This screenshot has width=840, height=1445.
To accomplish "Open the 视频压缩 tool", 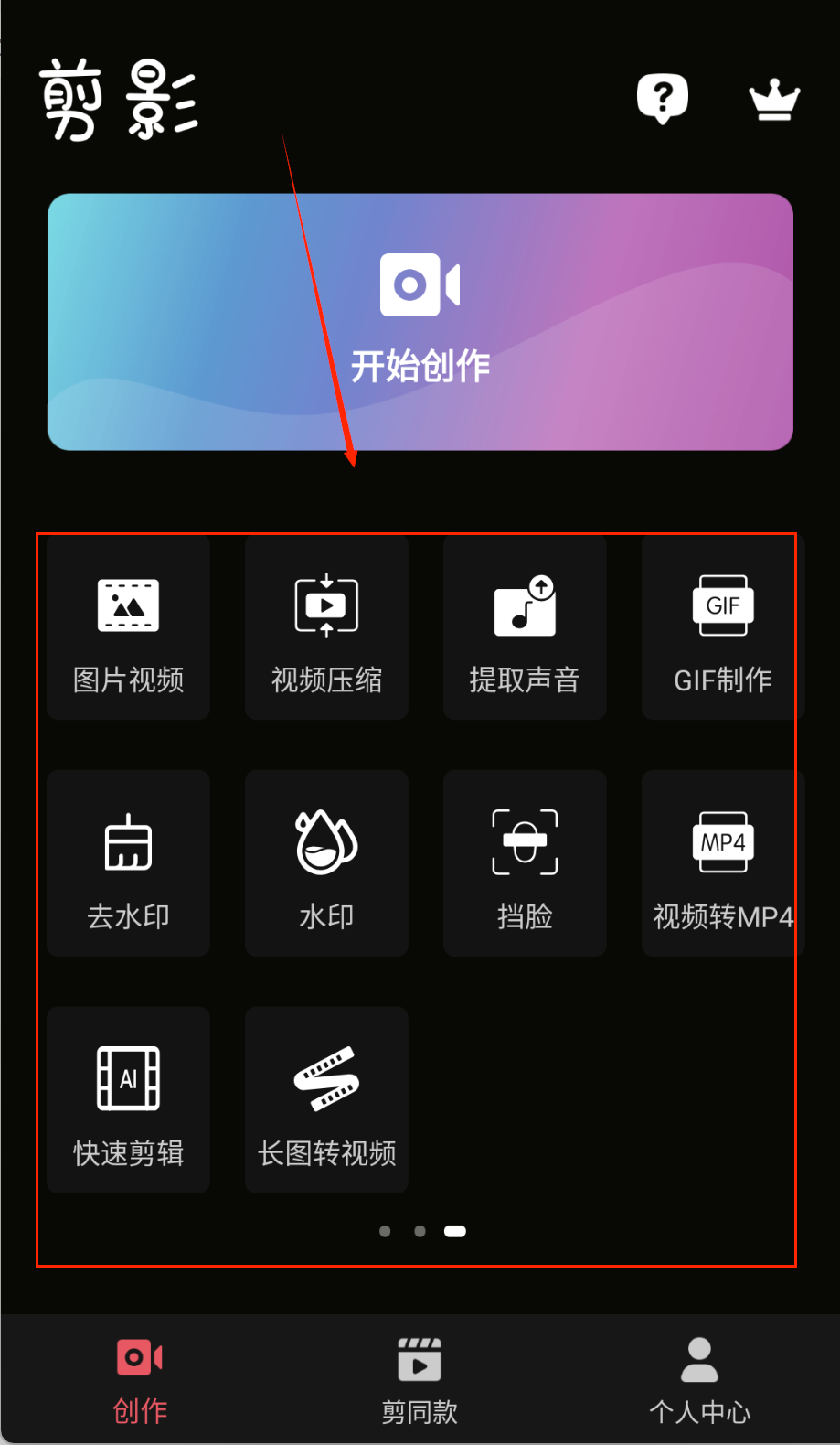I will pyautogui.click(x=326, y=628).
